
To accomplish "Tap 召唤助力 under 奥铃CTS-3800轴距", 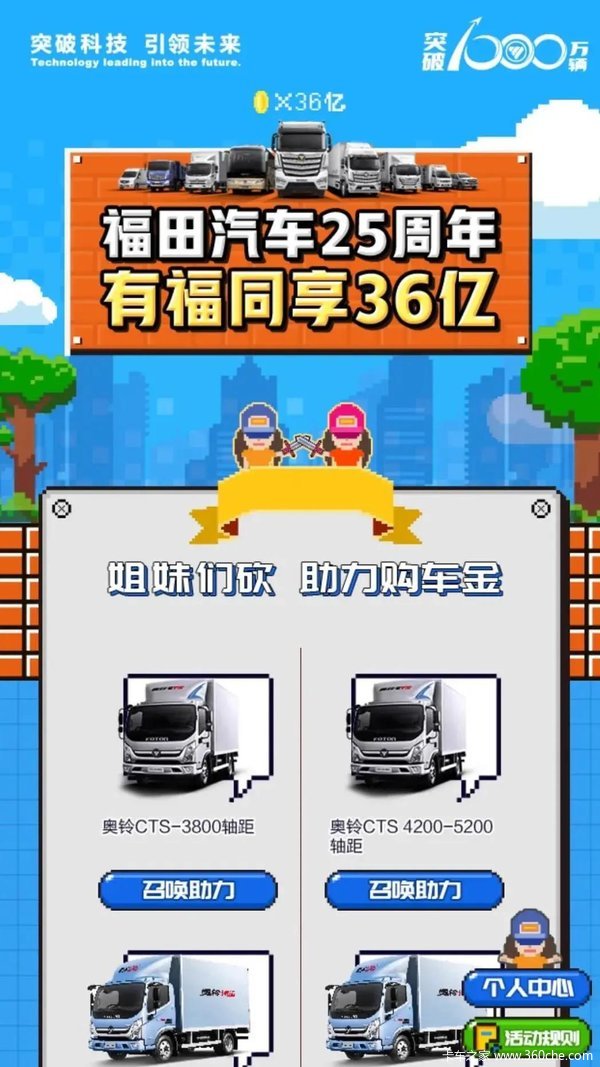I will 187,889.
